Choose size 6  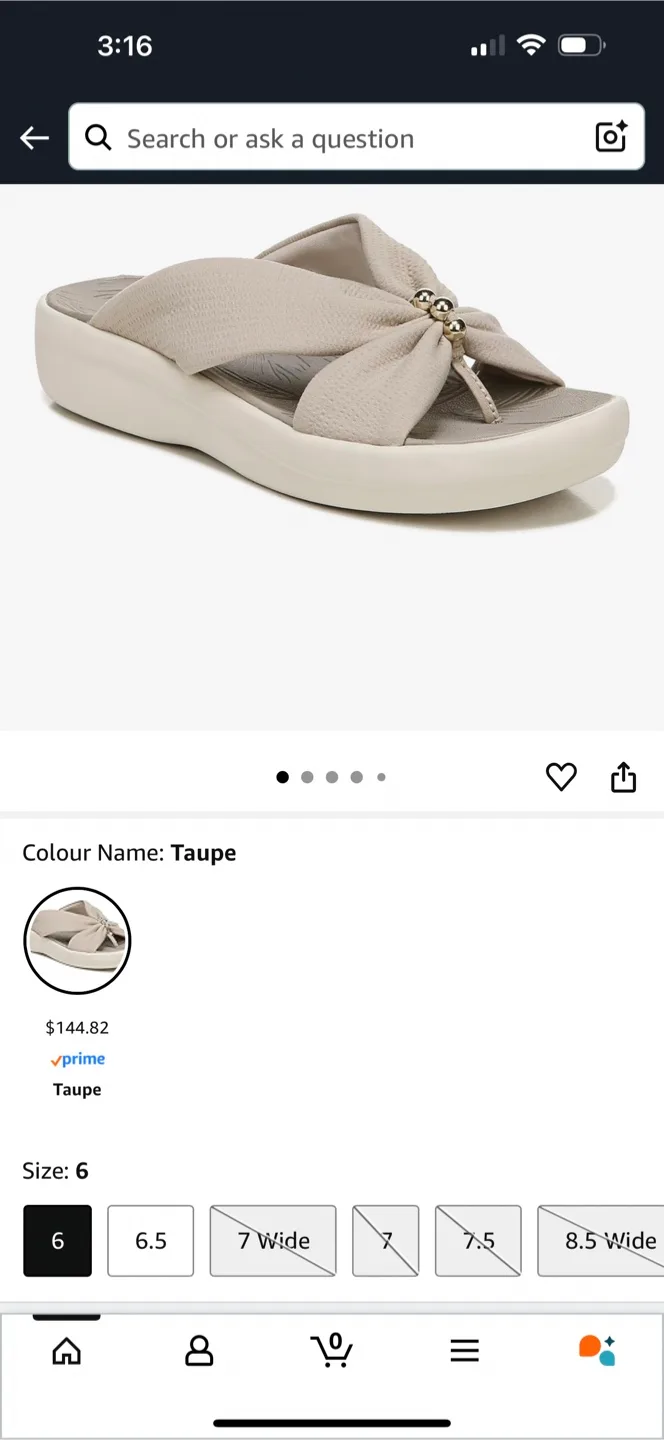pos(58,1241)
